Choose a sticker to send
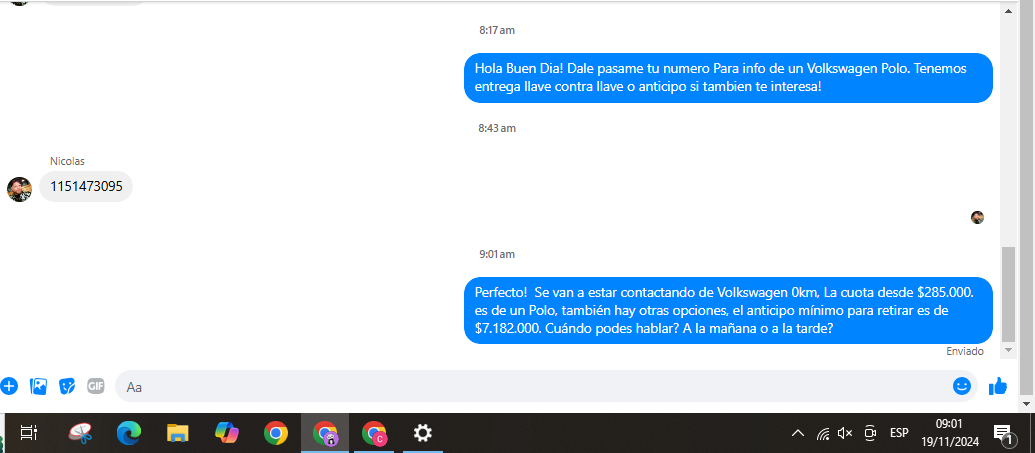The height and width of the screenshot is (453, 1035). [x=67, y=386]
